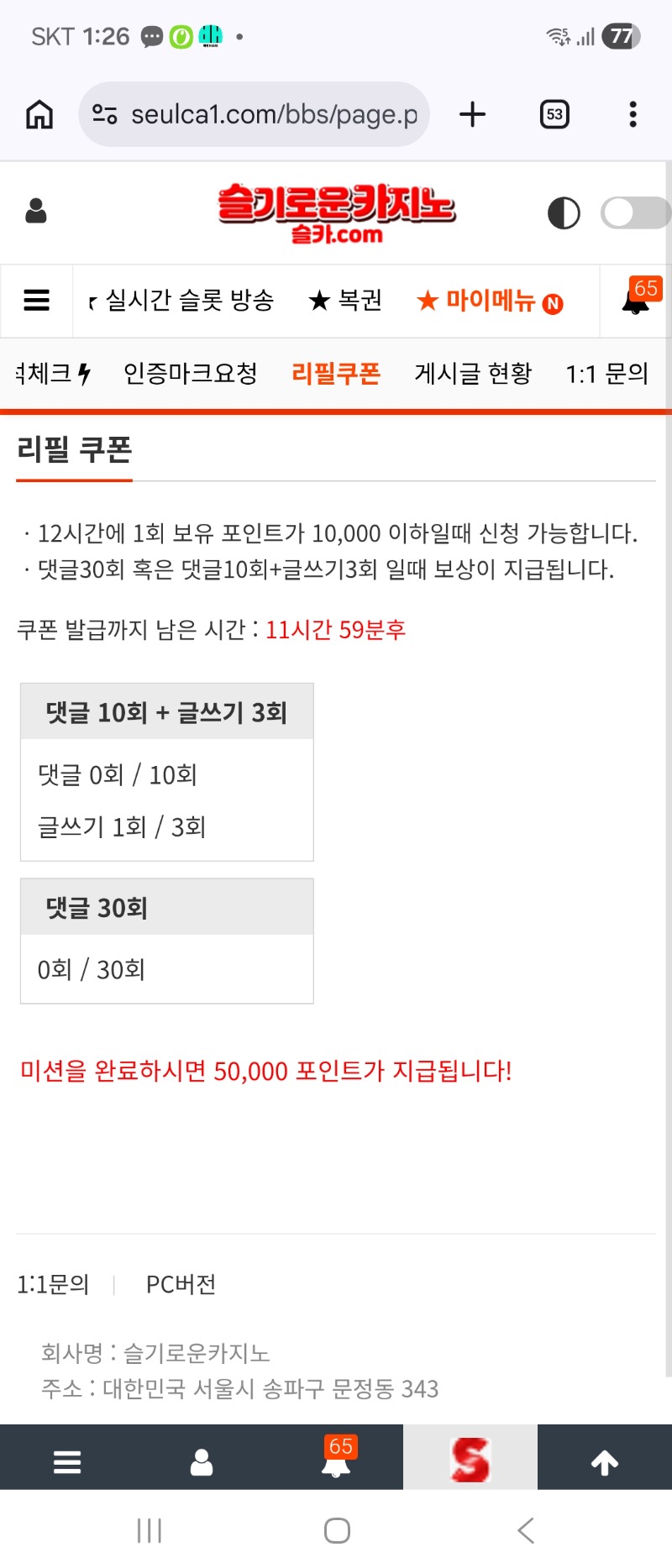Open the profile icon in the site header
672x1568 pixels.
click(36, 211)
